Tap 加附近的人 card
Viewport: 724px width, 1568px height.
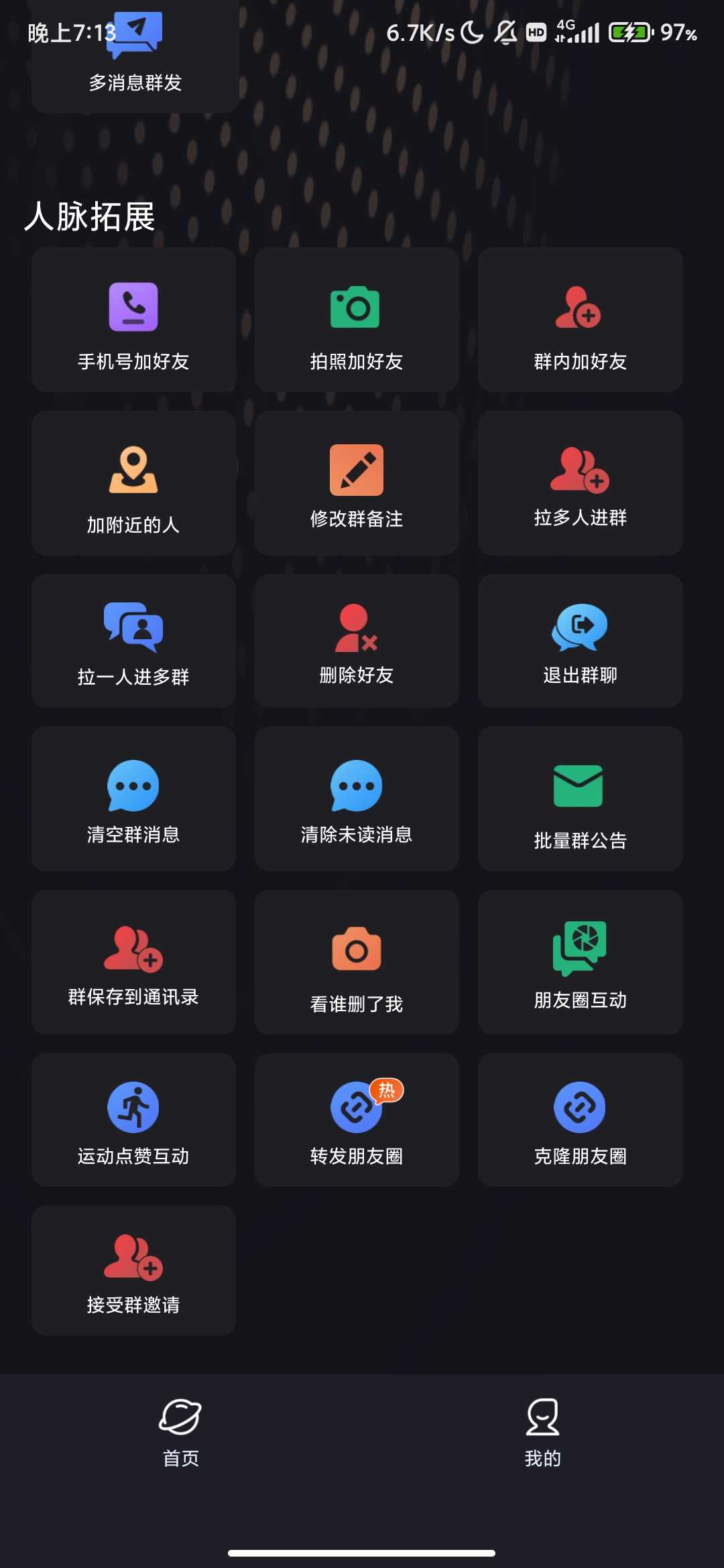tap(133, 484)
